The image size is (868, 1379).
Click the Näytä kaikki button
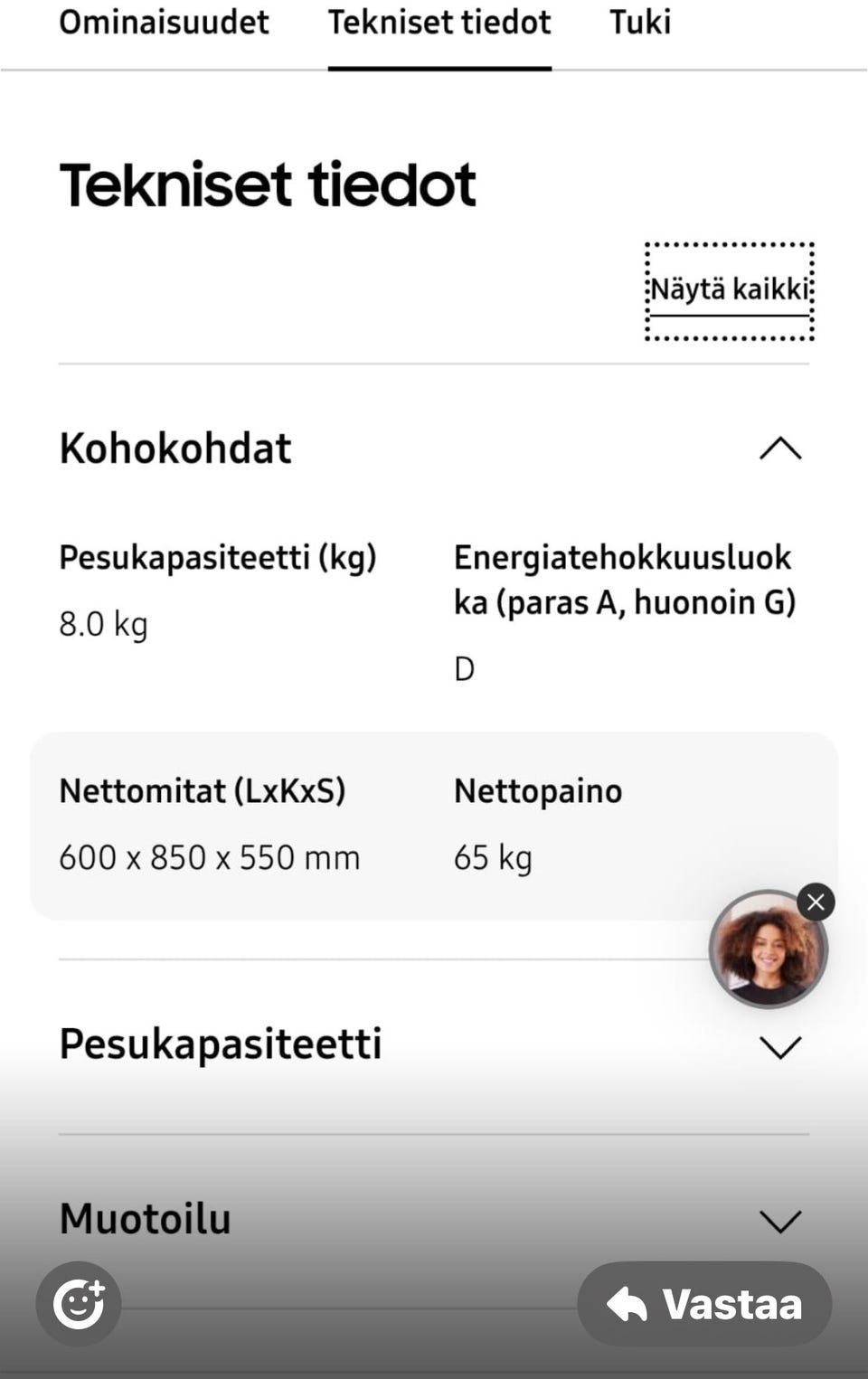pyautogui.click(x=729, y=289)
